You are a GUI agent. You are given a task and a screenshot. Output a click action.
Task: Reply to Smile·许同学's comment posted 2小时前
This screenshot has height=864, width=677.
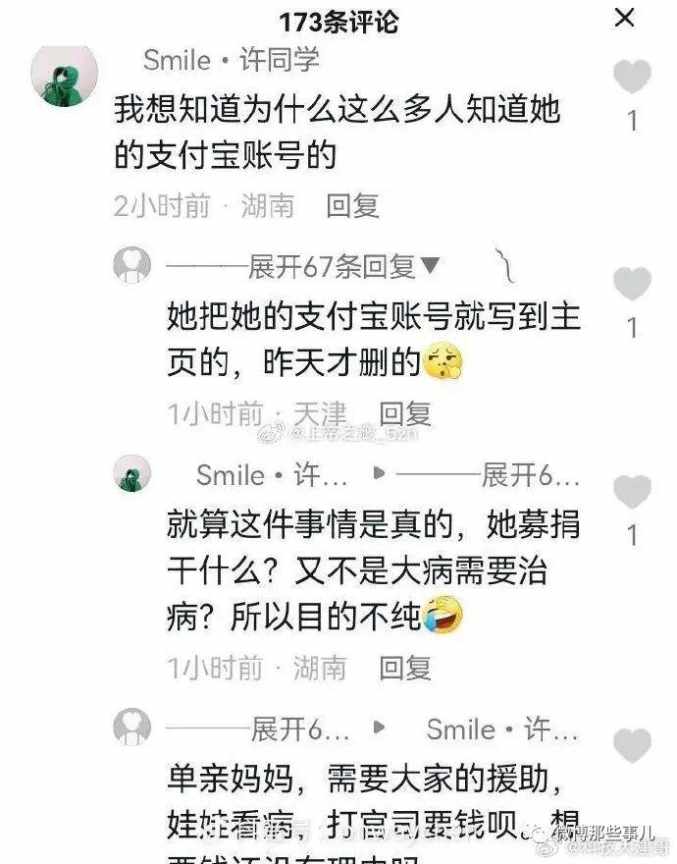tap(353, 206)
